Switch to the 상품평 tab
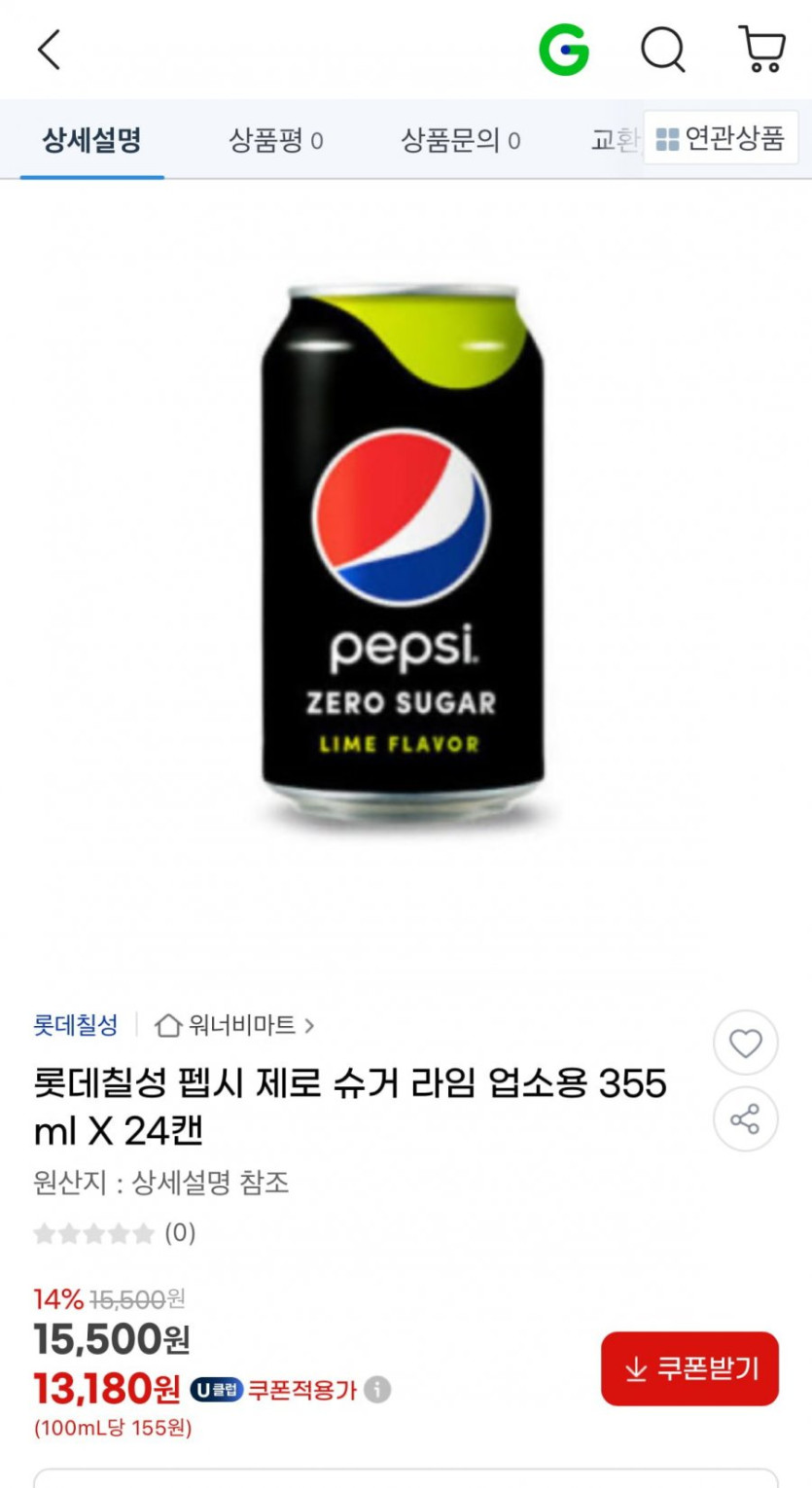Screen dimensions: 812x1488 coord(276,140)
